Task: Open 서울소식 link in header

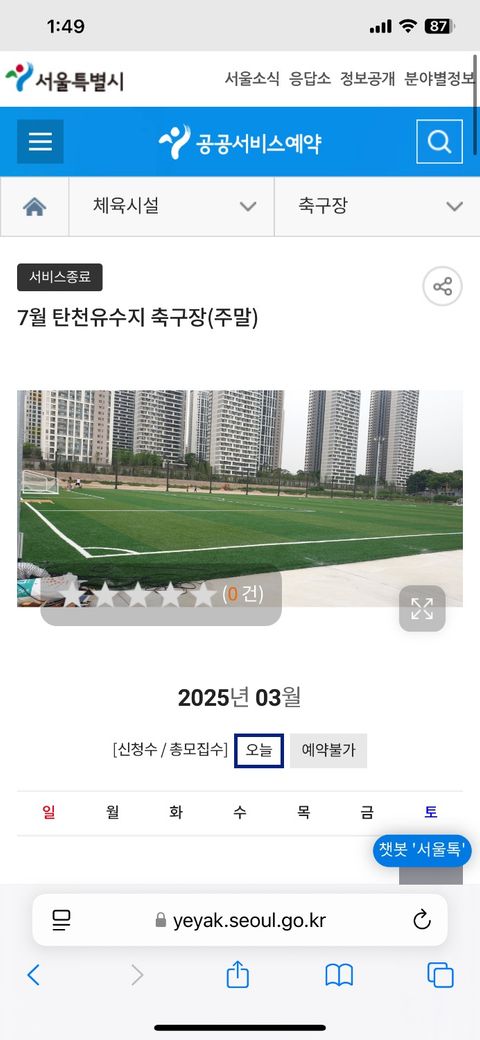Action: click(x=252, y=79)
